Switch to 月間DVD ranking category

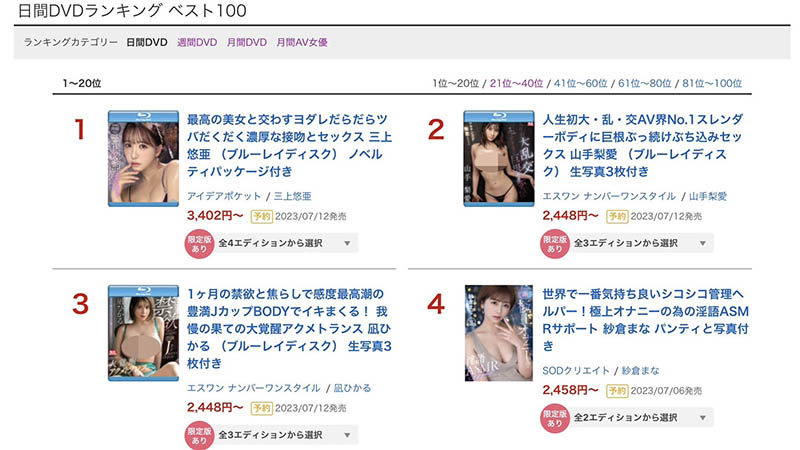click(246, 42)
